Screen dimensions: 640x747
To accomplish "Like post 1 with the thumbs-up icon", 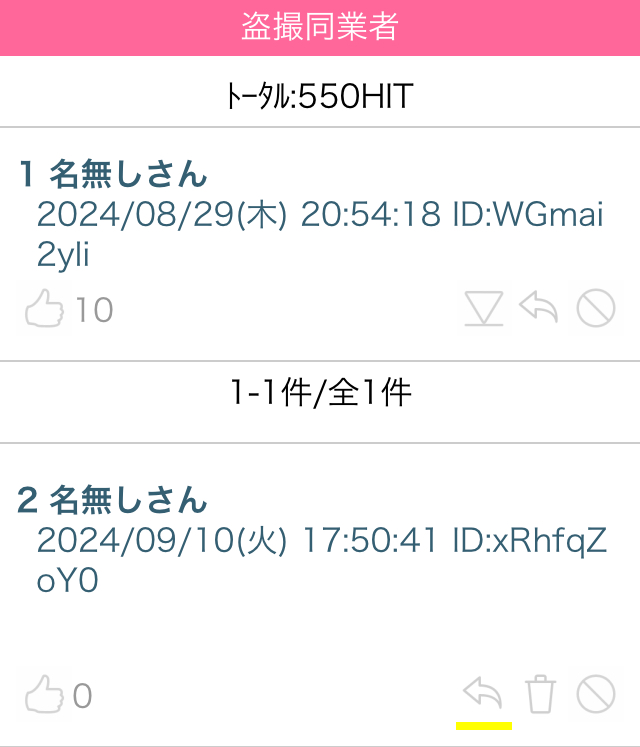I will 43,310.
